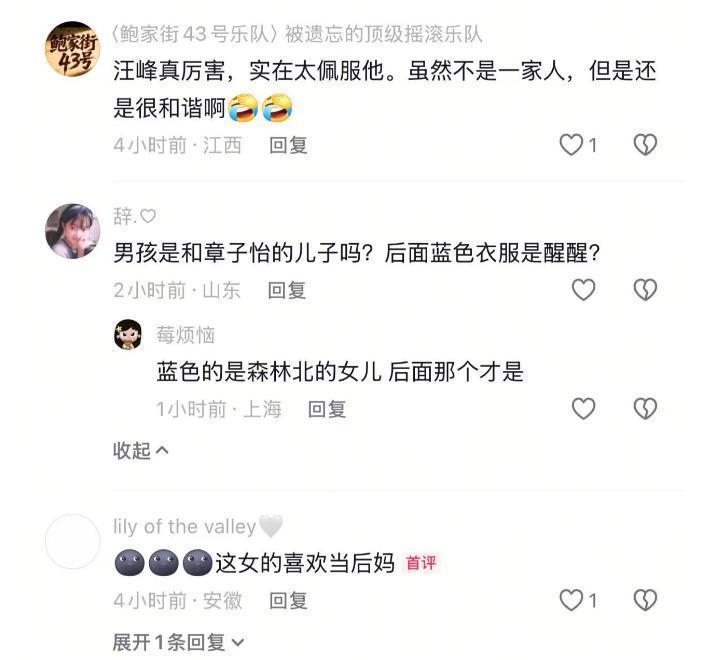The height and width of the screenshot is (660, 704).
Task: Dislike 莓烦恼's reply
Action: 645,408
